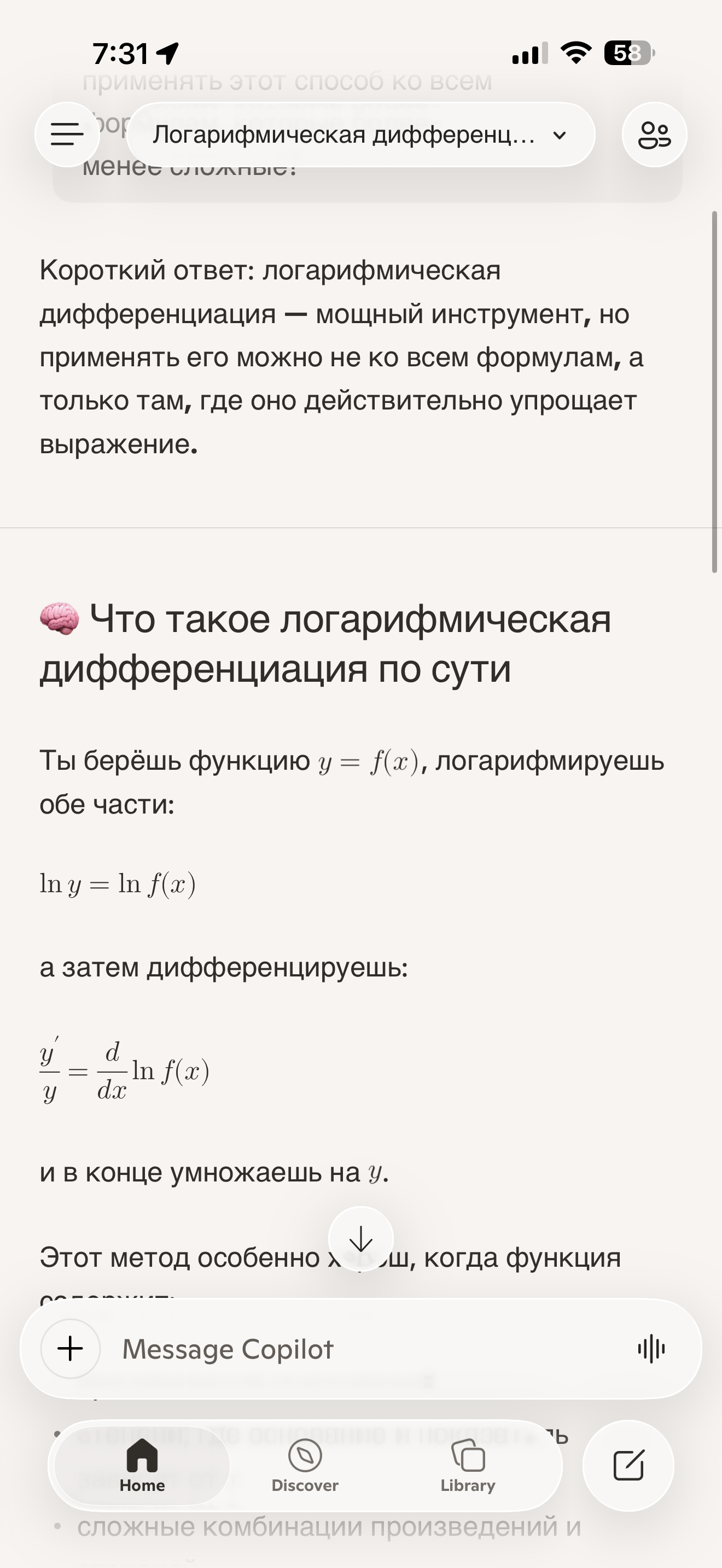Open the hamburger side menu
Viewport: 722px width, 1568px height.
coord(67,134)
